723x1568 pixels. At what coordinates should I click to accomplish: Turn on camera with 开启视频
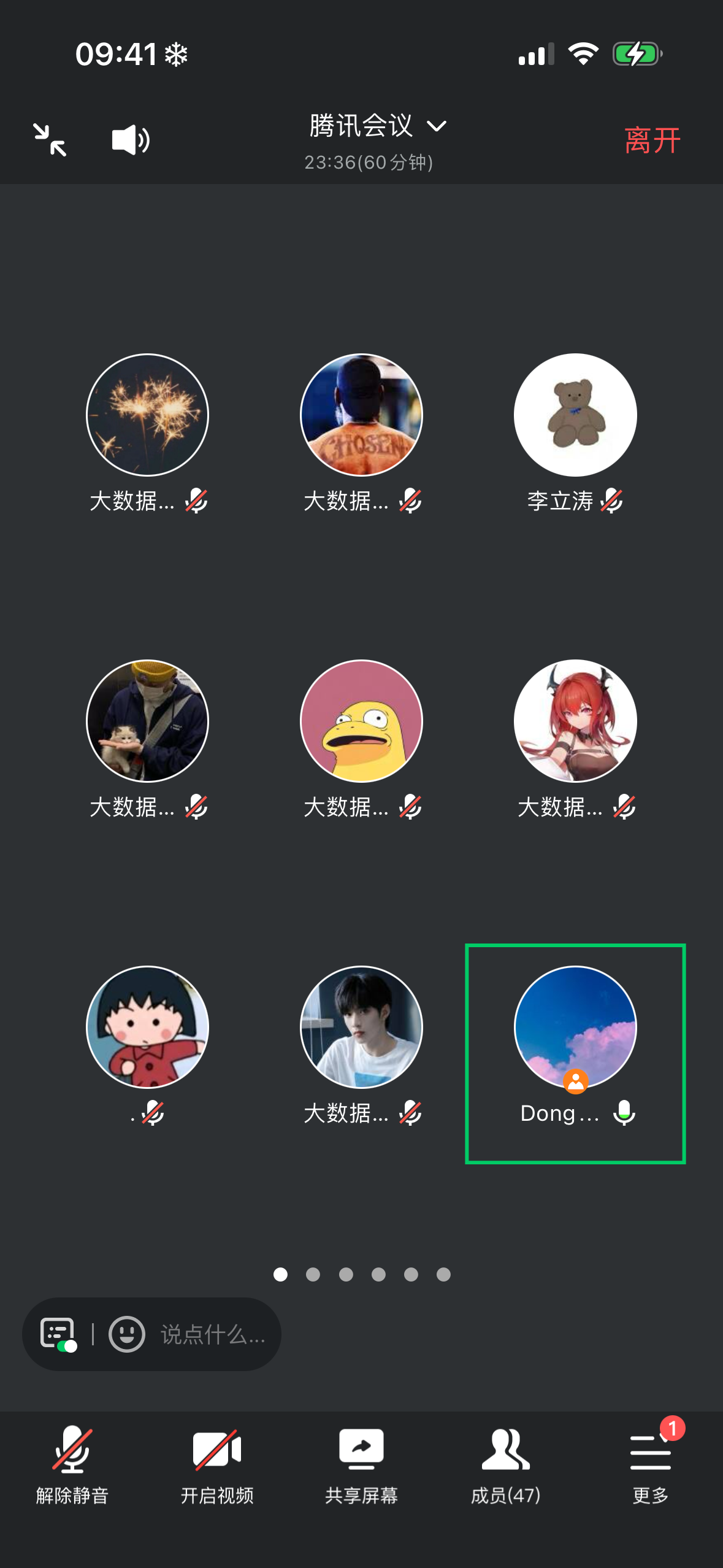pyautogui.click(x=217, y=1464)
